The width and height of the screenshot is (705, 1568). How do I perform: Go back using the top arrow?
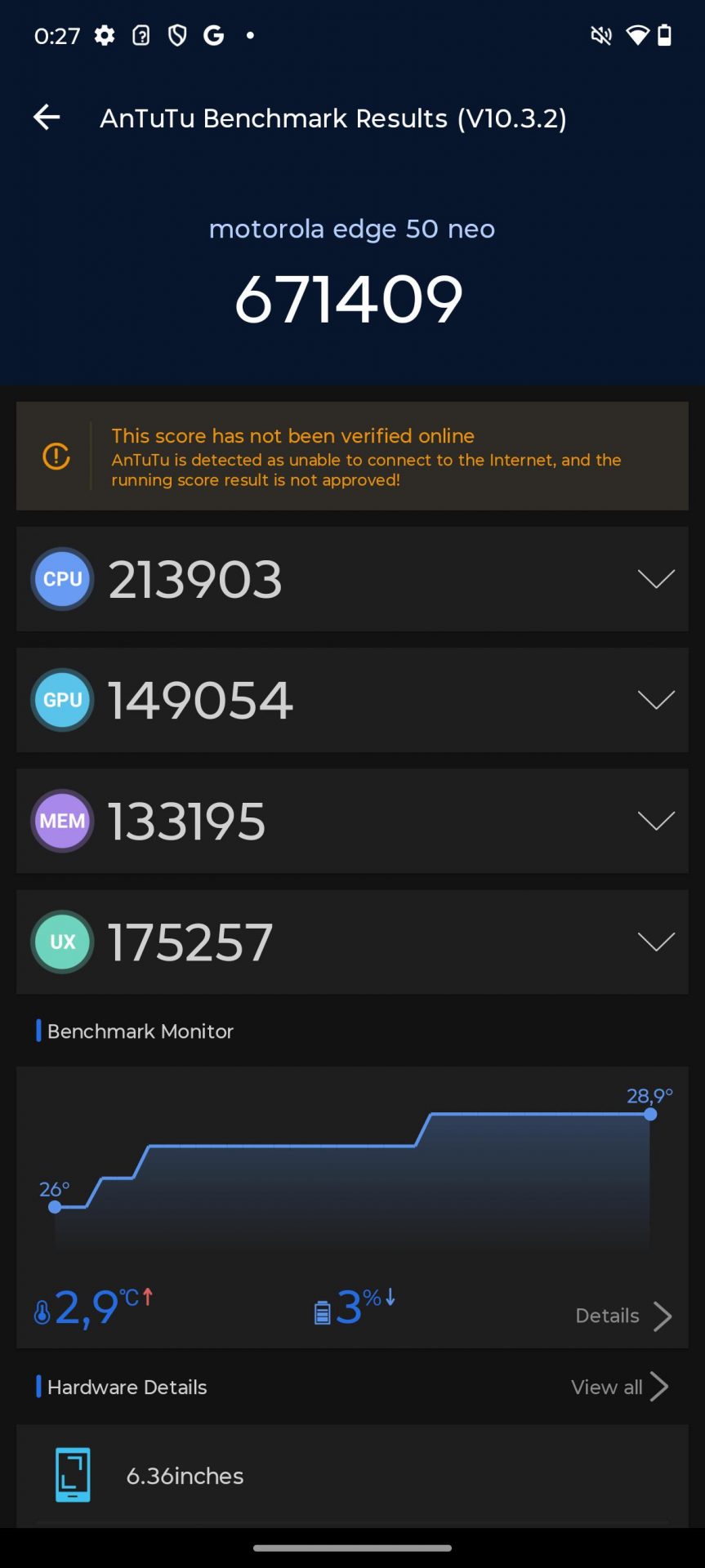click(x=47, y=118)
